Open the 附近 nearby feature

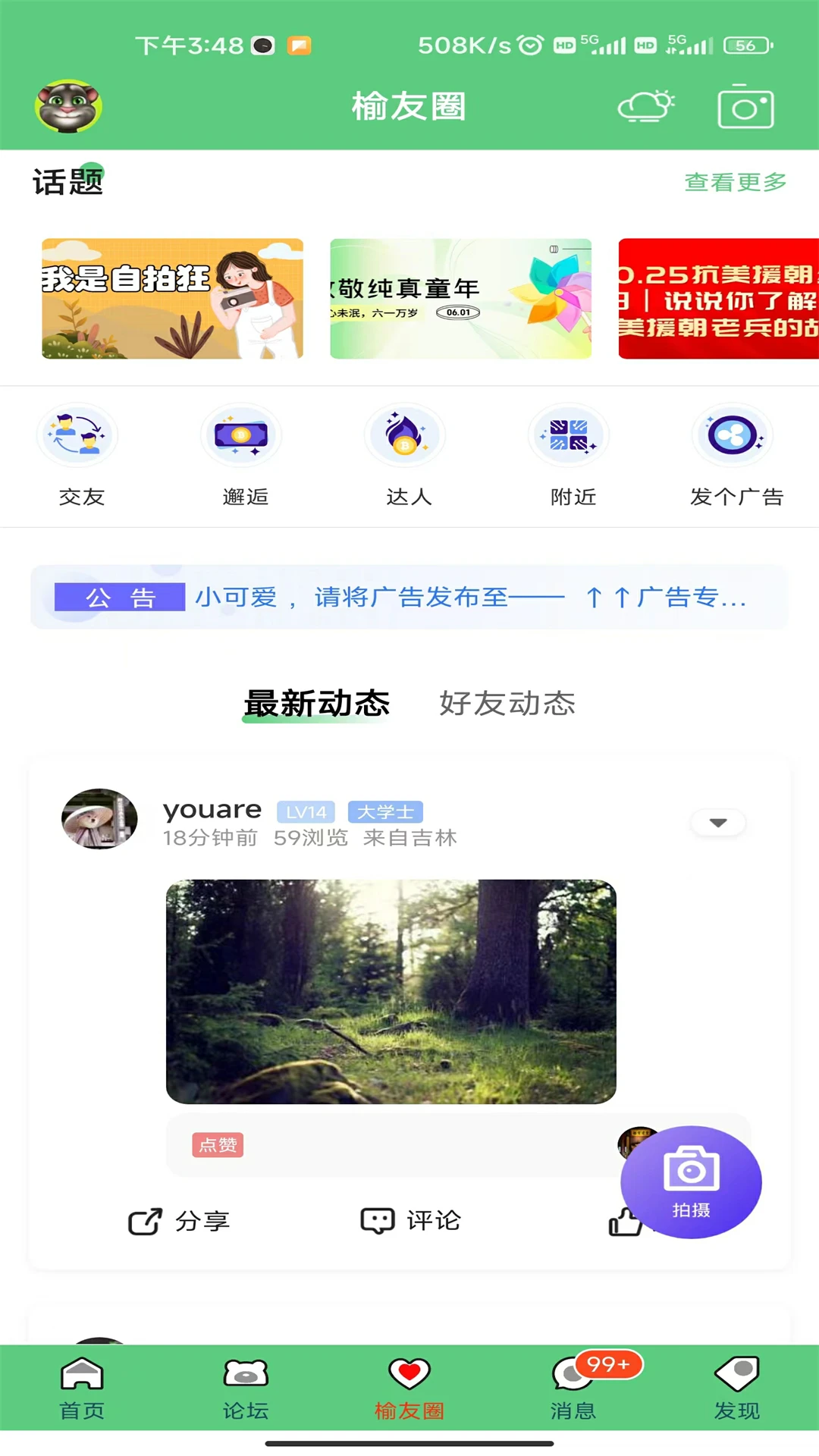(570, 453)
